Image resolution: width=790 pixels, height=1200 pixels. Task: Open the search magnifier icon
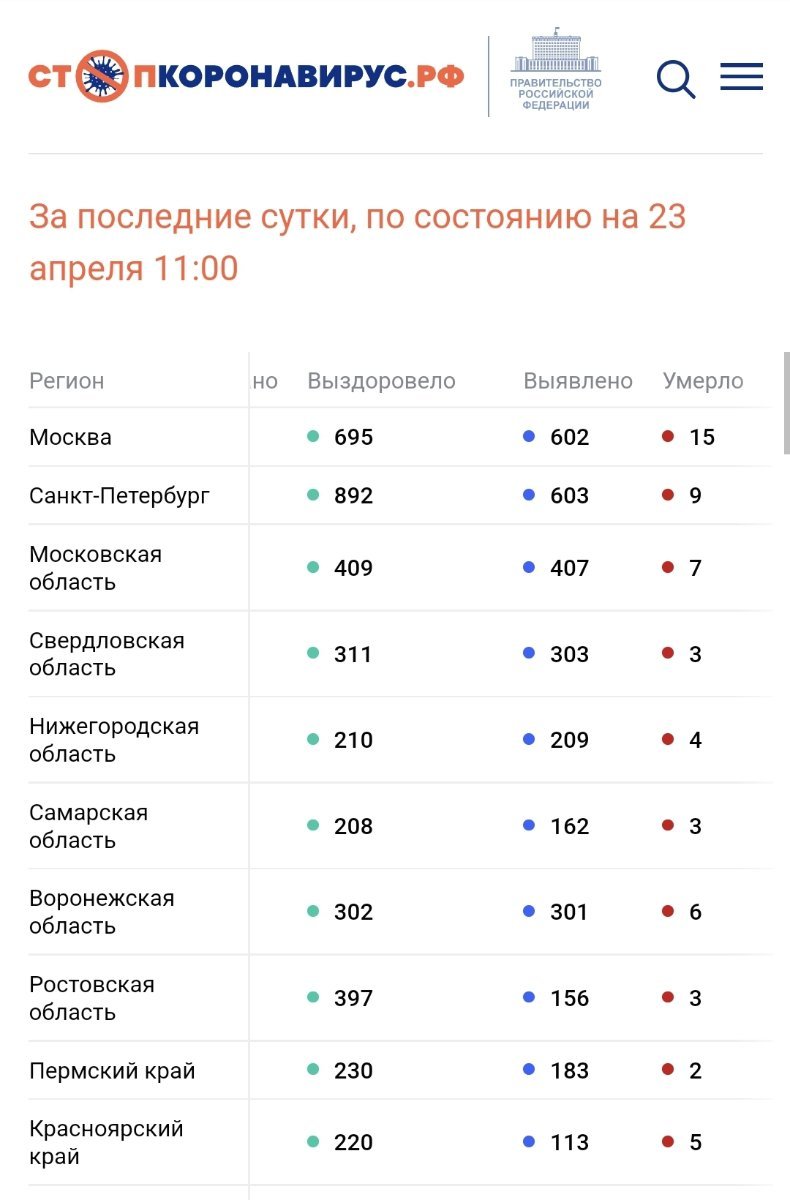pyautogui.click(x=676, y=78)
